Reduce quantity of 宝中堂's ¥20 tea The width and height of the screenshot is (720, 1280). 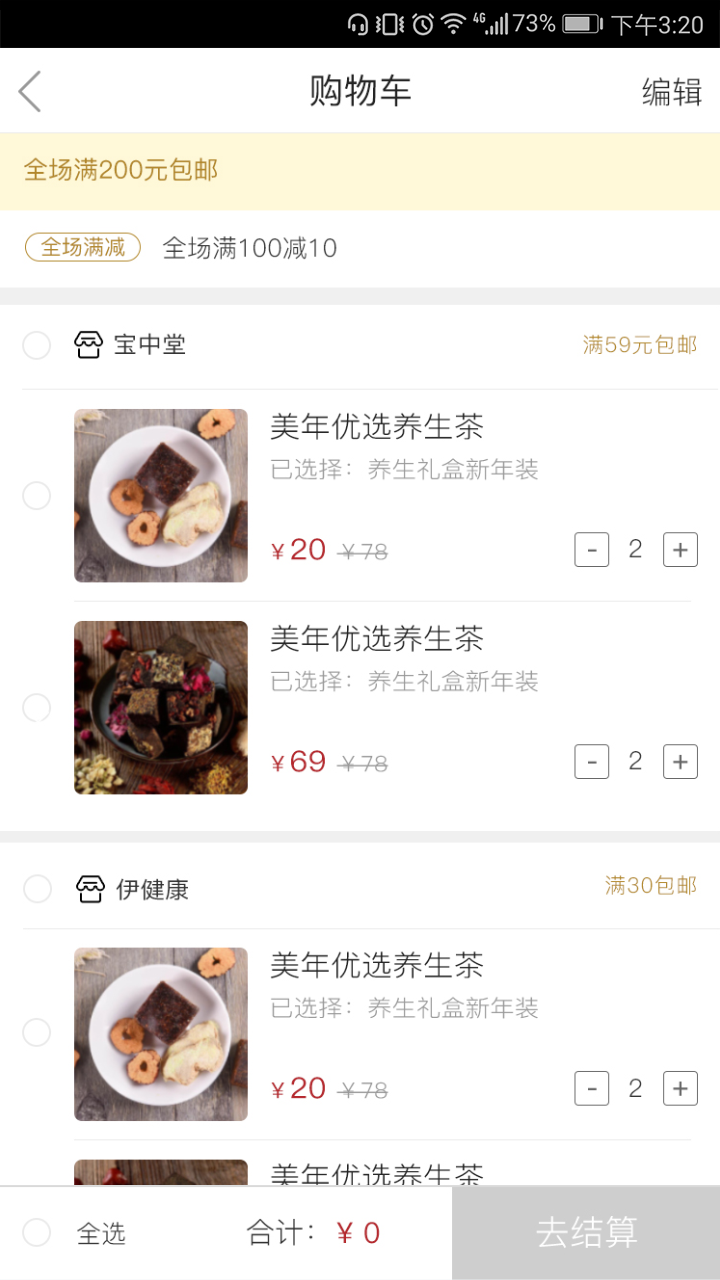tap(592, 549)
